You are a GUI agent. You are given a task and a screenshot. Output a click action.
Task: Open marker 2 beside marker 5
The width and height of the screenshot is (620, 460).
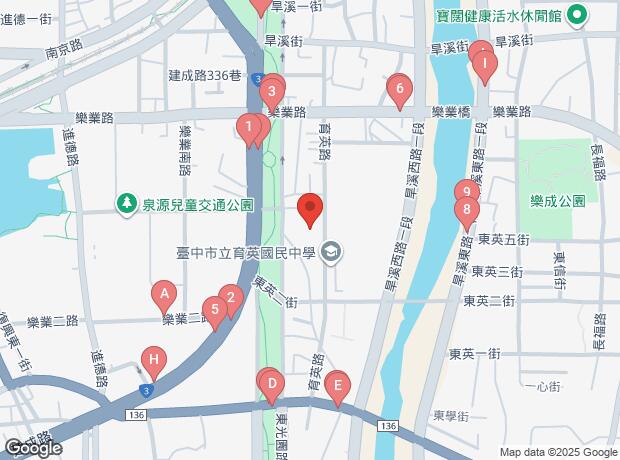click(x=231, y=297)
